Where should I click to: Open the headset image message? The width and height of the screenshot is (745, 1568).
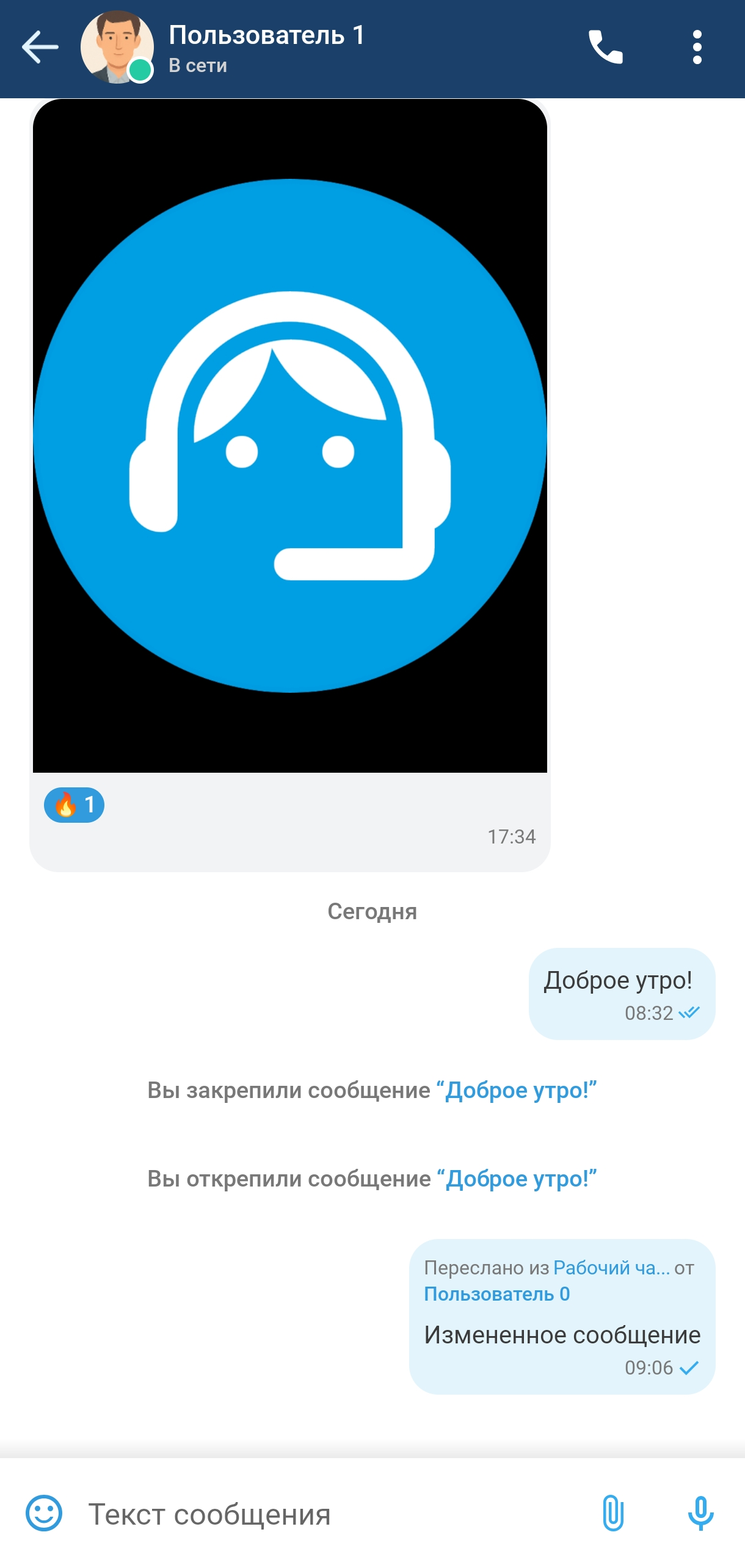tap(289, 436)
